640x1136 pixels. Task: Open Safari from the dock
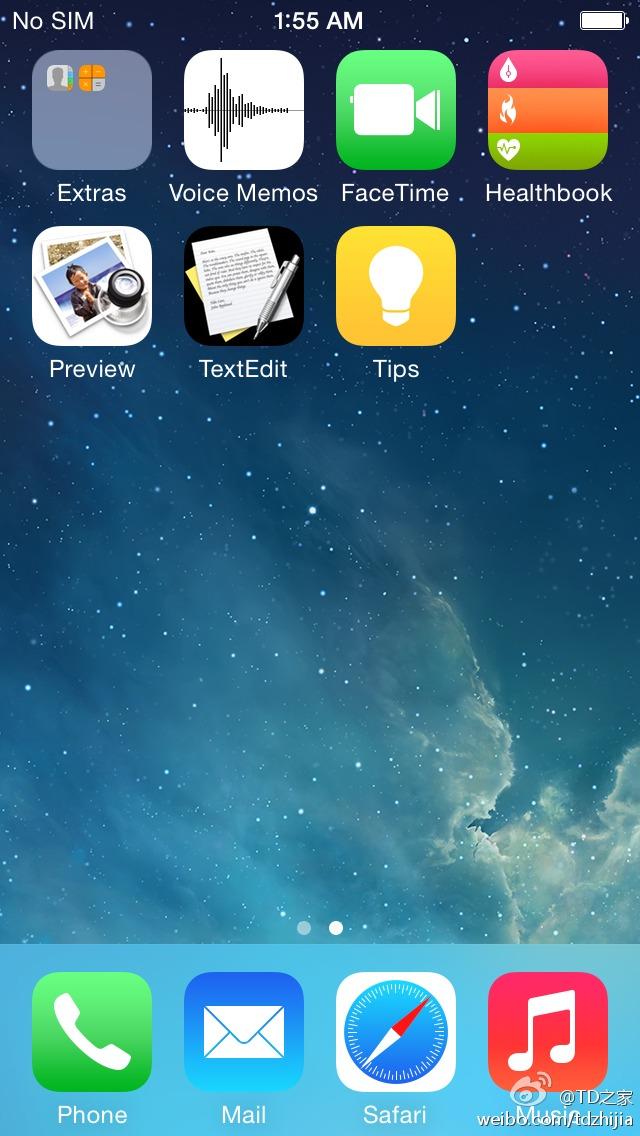coord(396,1032)
